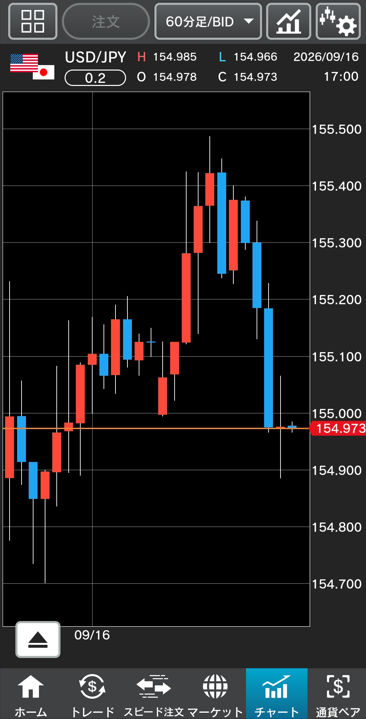Tap the 注文 order button
Viewport: 366px width, 719px height.
click(x=105, y=22)
